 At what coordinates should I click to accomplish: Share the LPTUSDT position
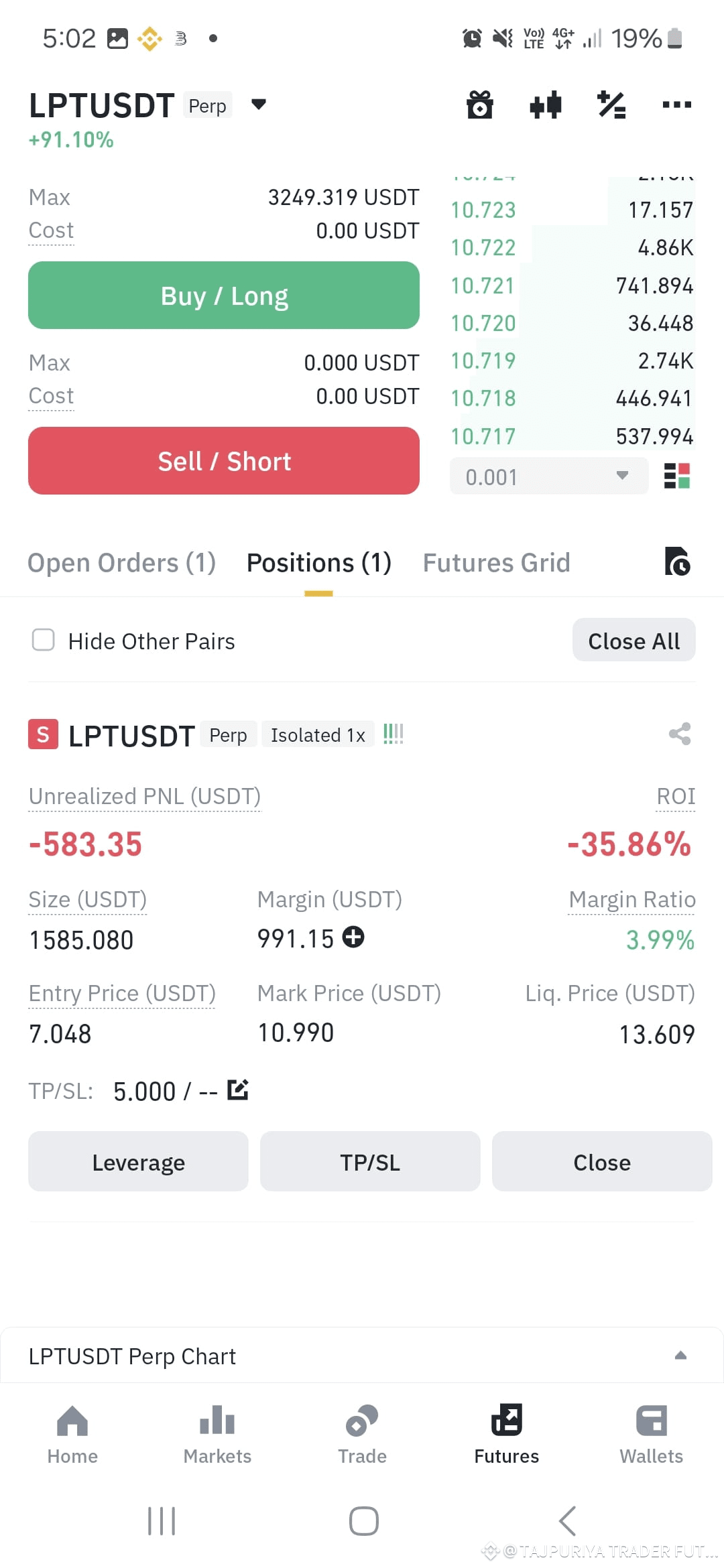click(680, 734)
